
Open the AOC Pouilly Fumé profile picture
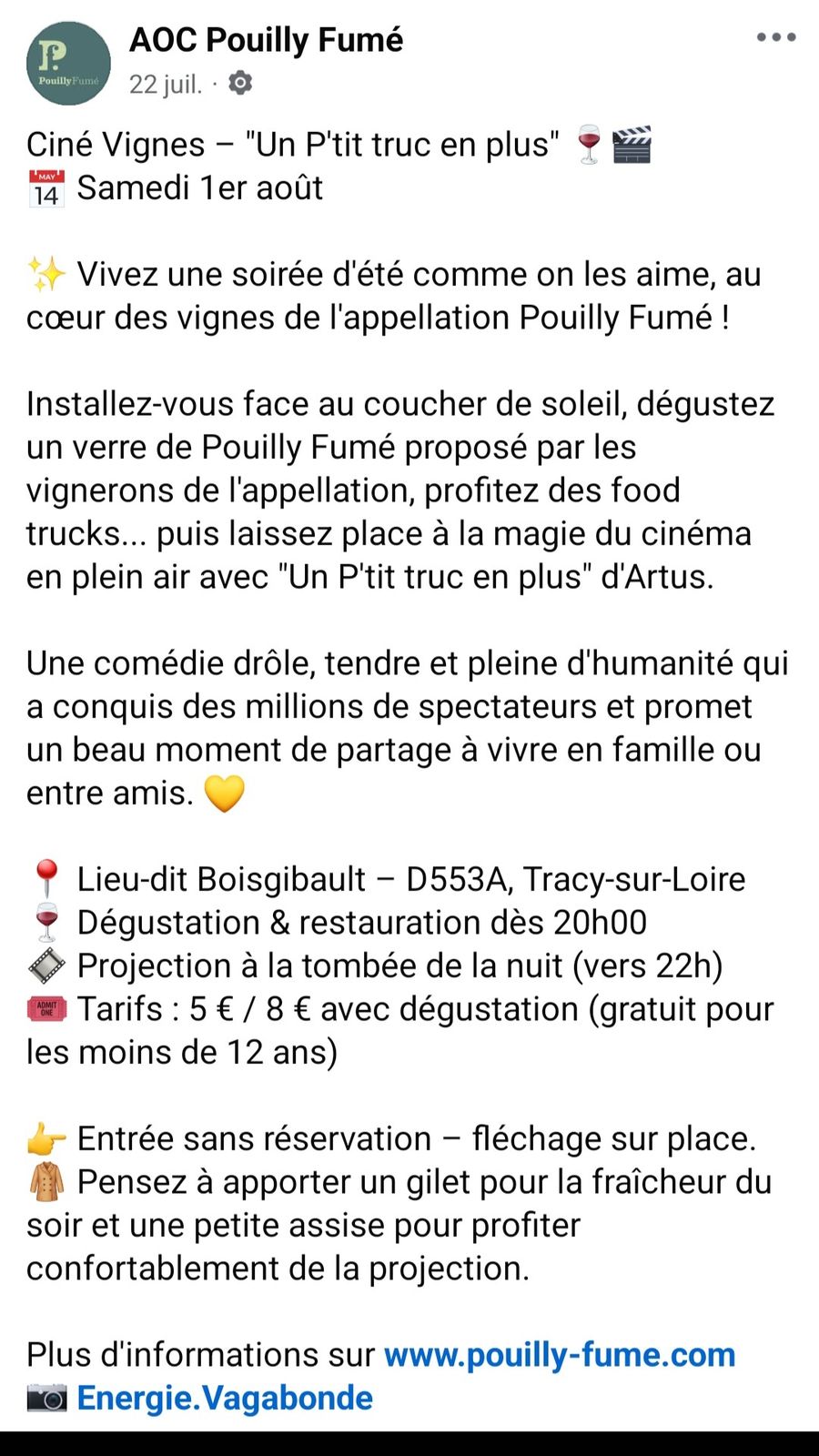(68, 65)
